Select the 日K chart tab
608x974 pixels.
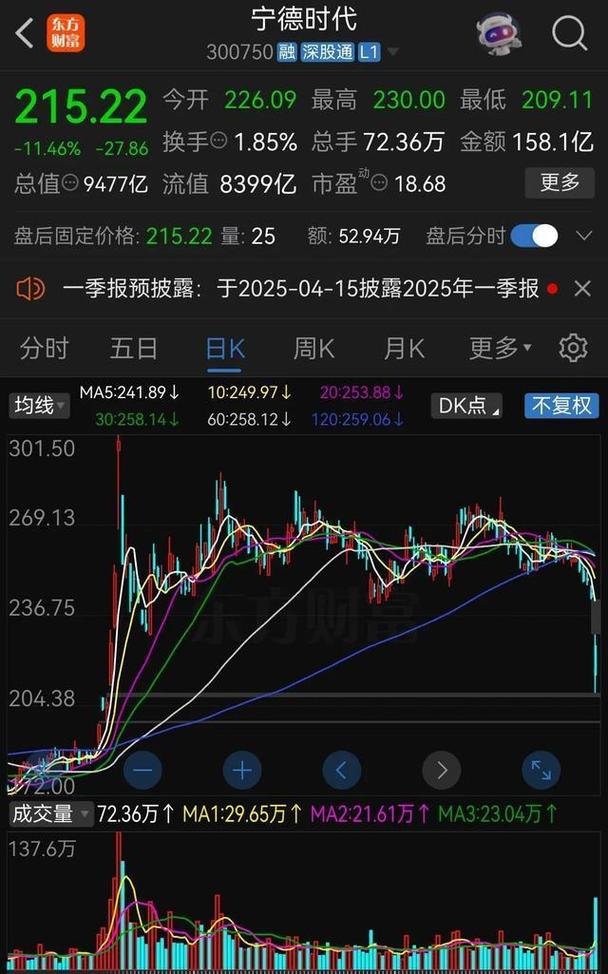[x=225, y=348]
